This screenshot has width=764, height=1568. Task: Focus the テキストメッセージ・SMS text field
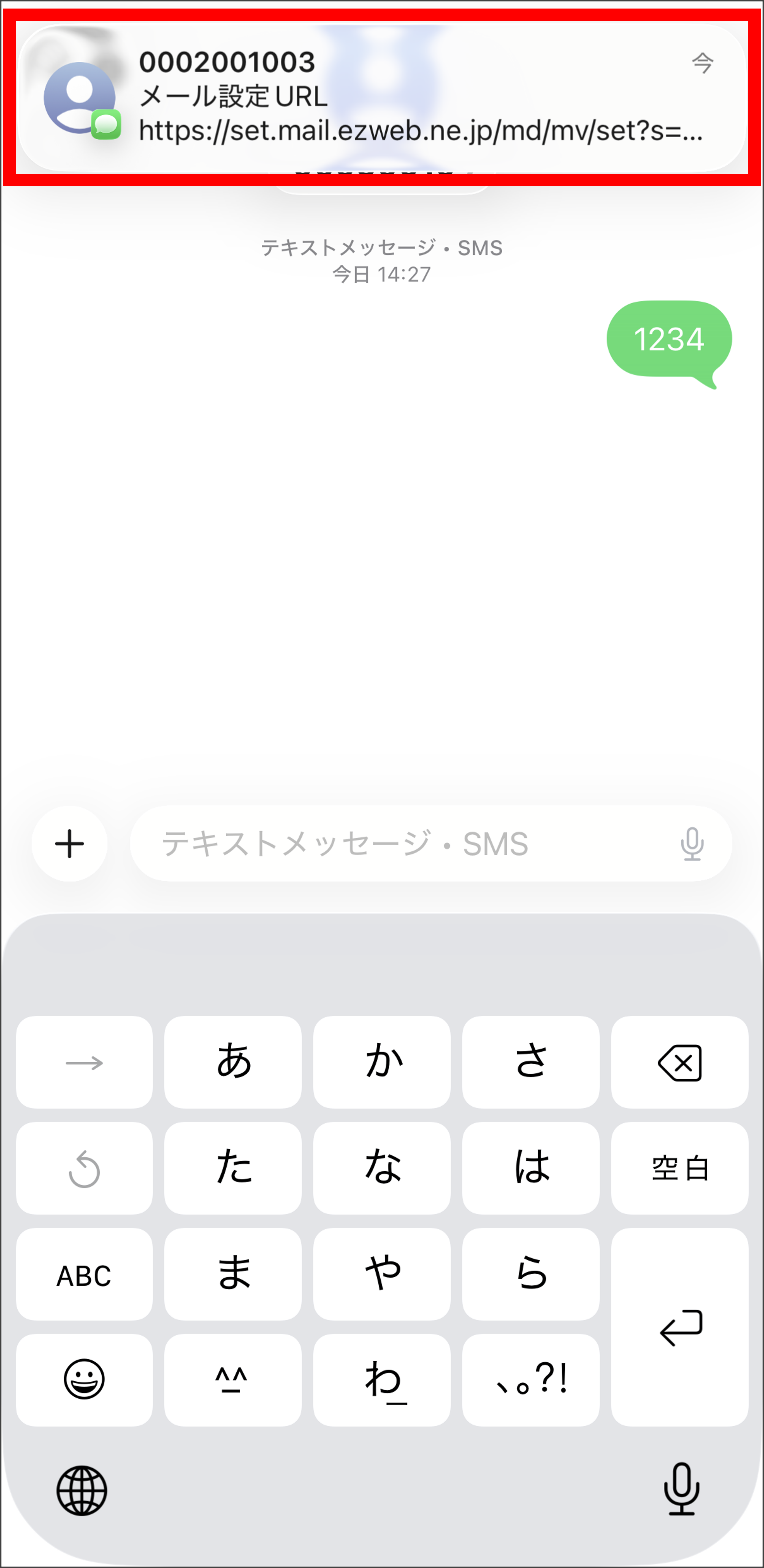point(402,844)
